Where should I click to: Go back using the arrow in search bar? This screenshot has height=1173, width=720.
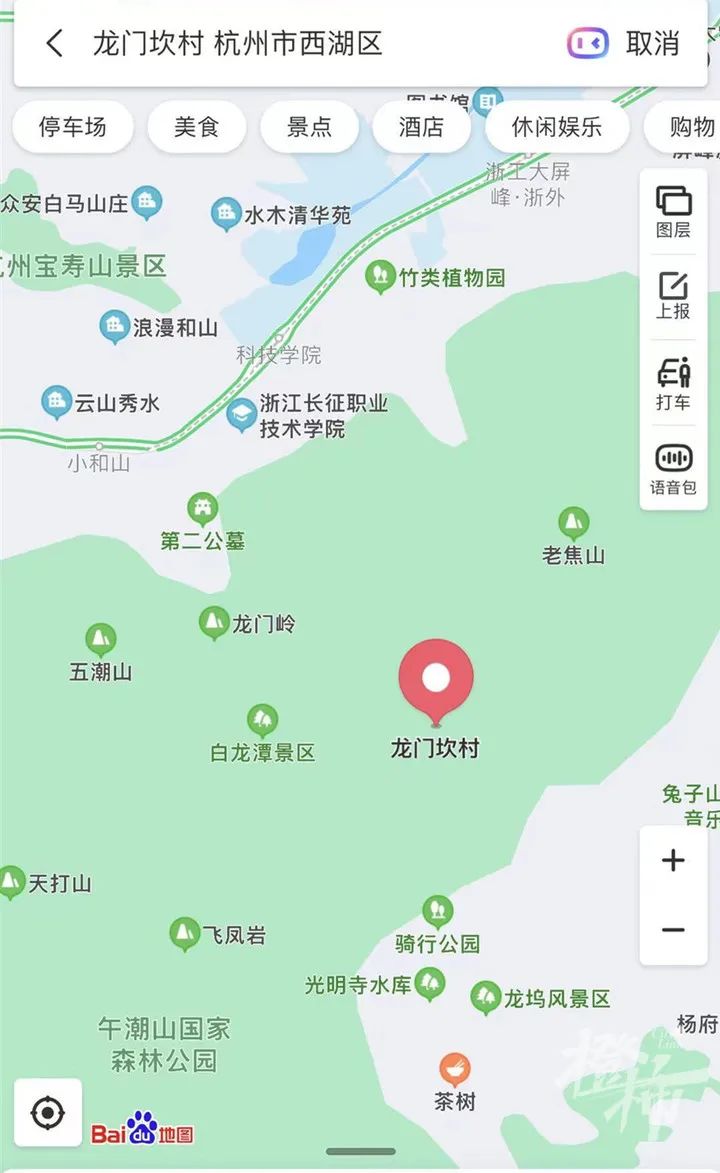[x=55, y=43]
